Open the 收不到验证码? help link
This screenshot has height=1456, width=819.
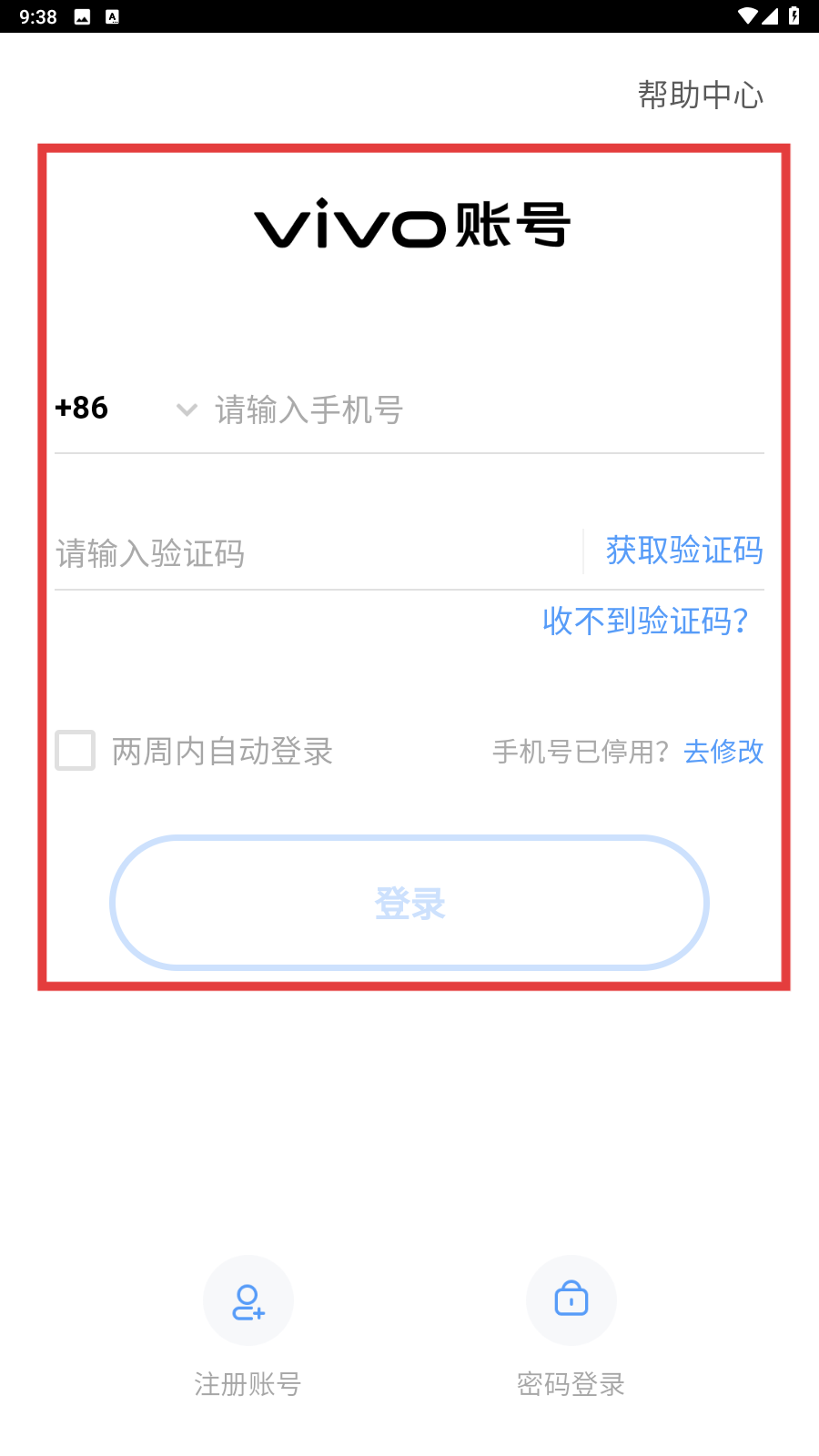point(645,621)
